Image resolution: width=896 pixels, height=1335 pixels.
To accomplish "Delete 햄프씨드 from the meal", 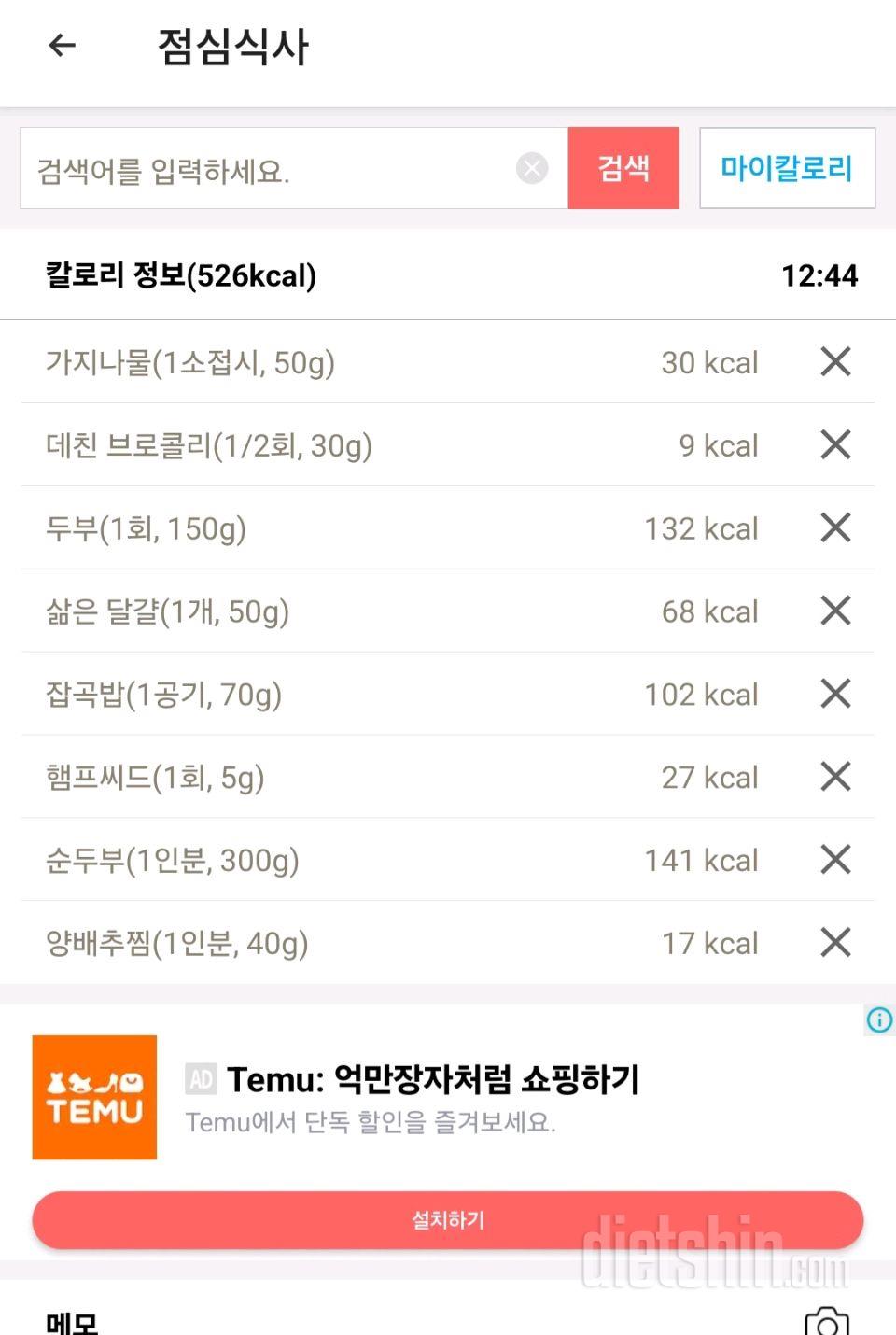I will point(835,777).
